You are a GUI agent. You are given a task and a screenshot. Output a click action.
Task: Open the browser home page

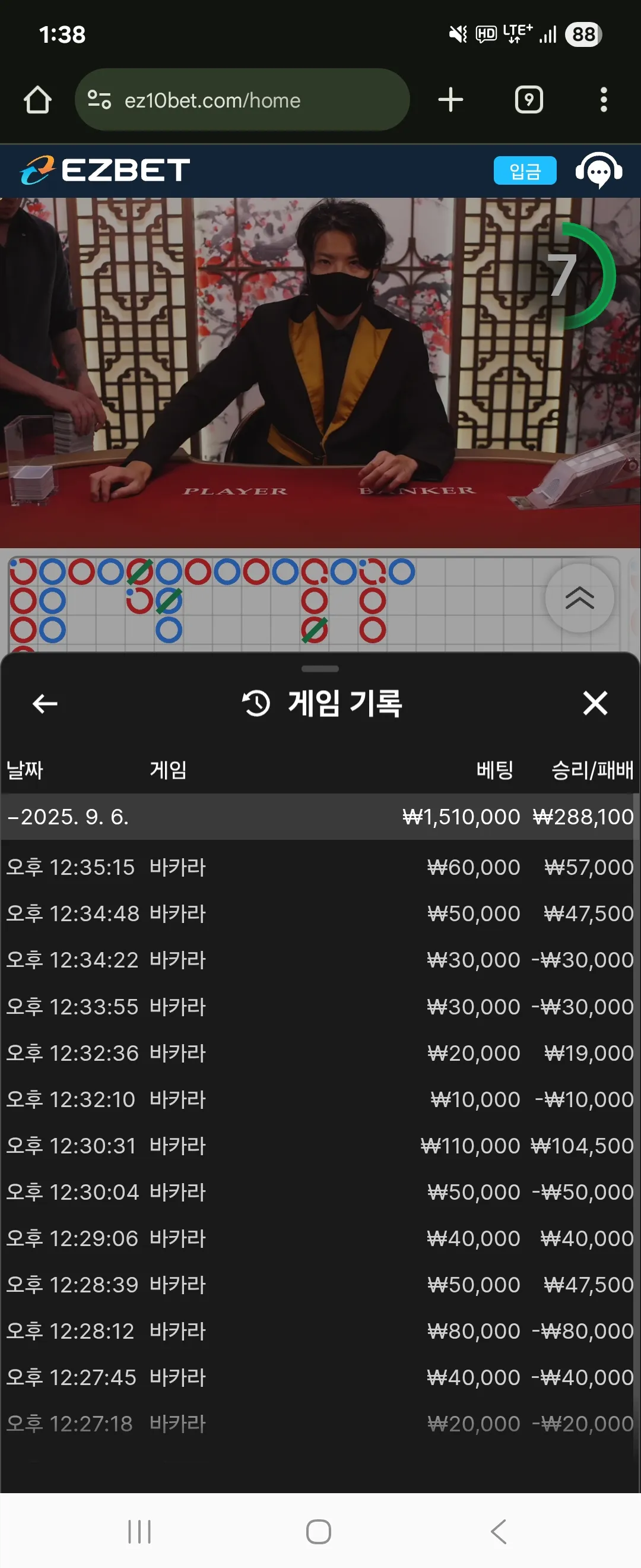coord(37,100)
